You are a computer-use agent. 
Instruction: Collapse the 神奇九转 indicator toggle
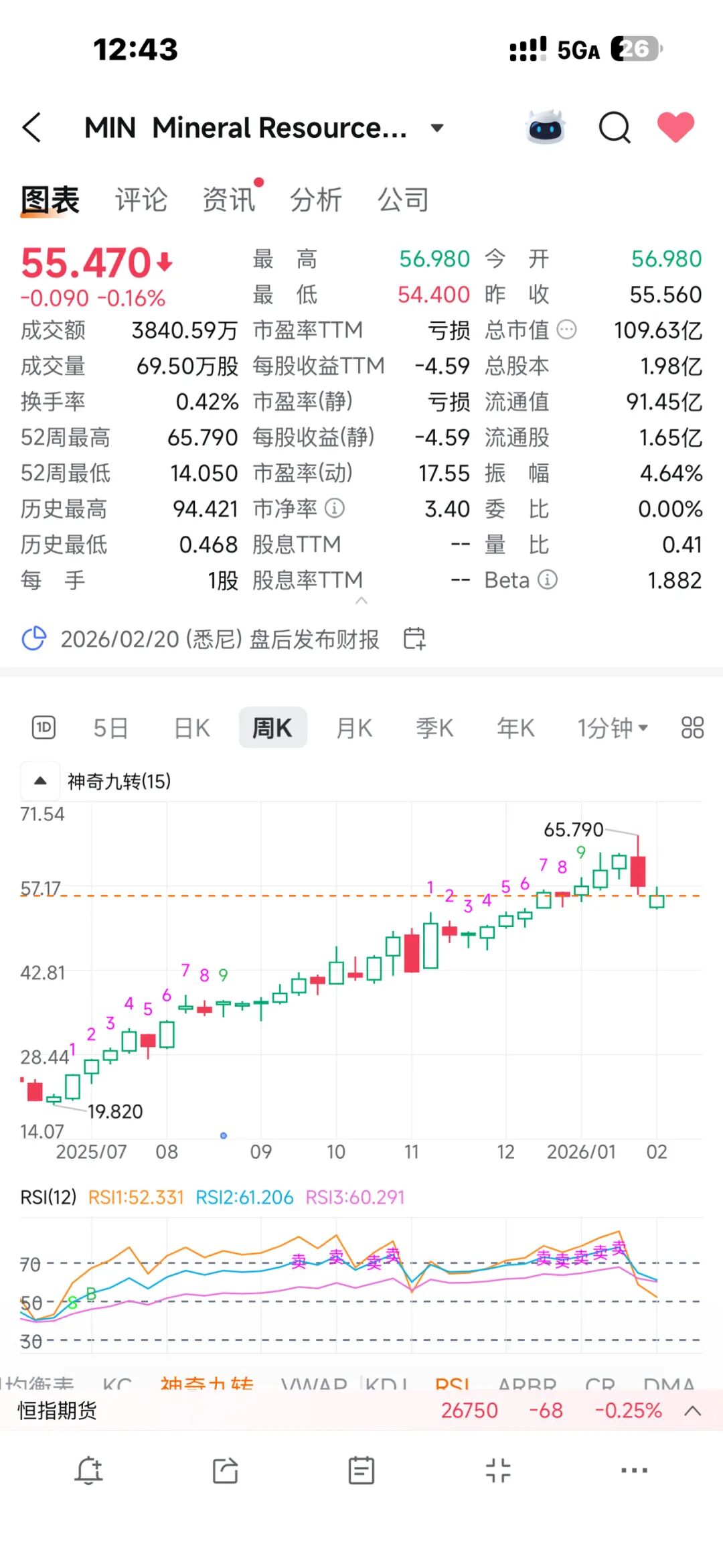point(40,781)
